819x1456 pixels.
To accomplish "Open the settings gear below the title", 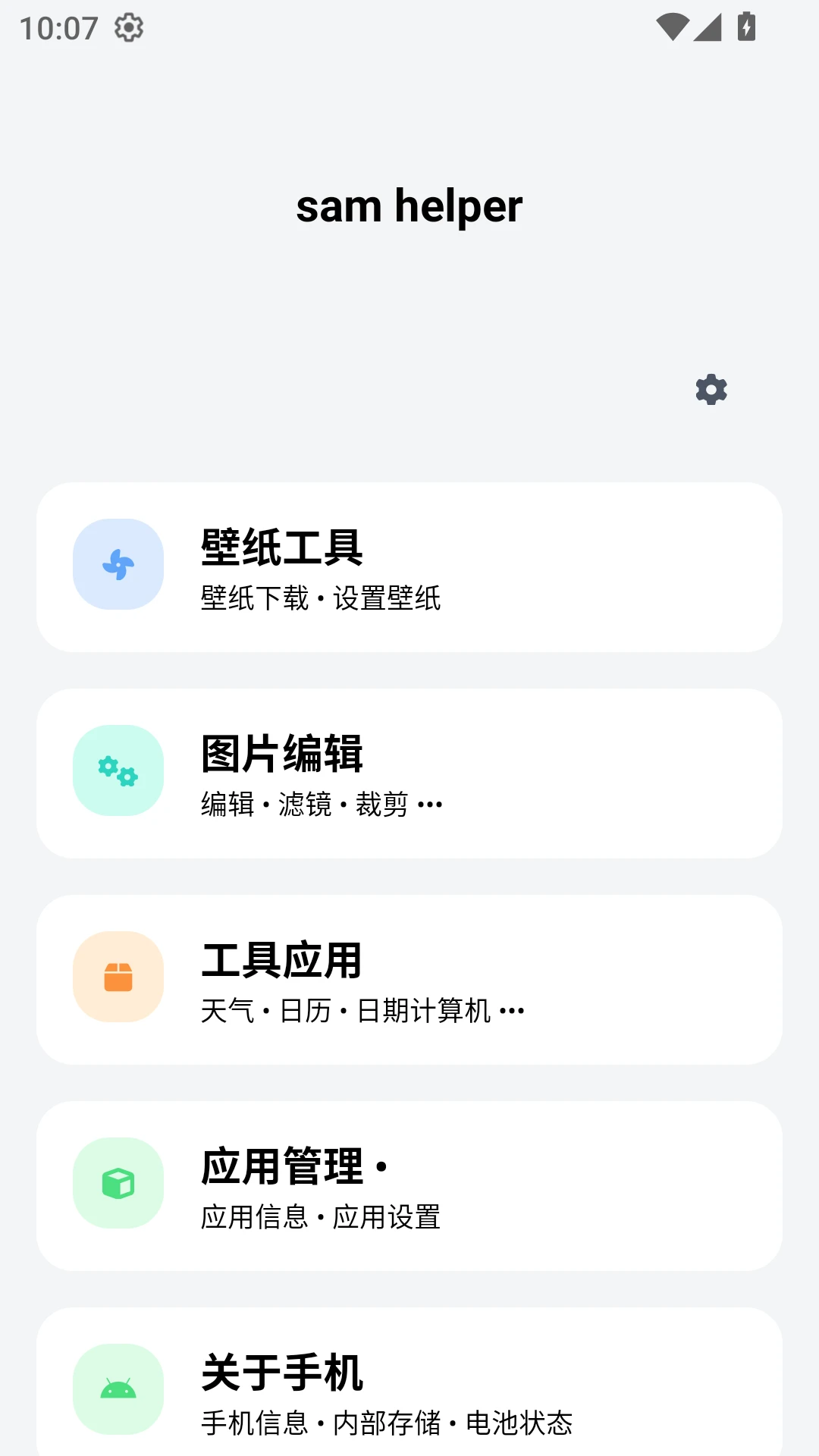I will coord(710,389).
